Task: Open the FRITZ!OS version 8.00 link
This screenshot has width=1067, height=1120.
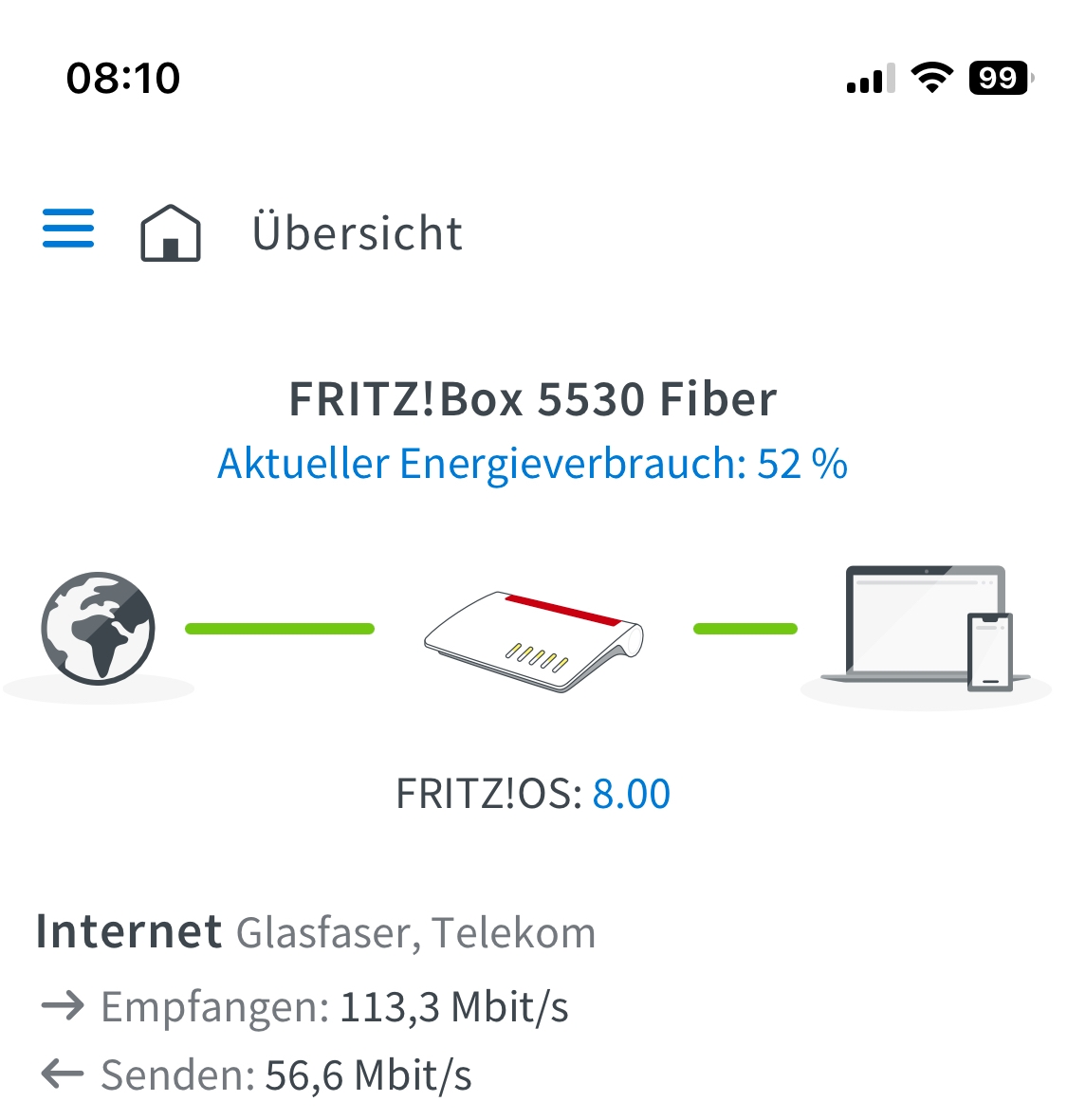Action: pos(631,794)
